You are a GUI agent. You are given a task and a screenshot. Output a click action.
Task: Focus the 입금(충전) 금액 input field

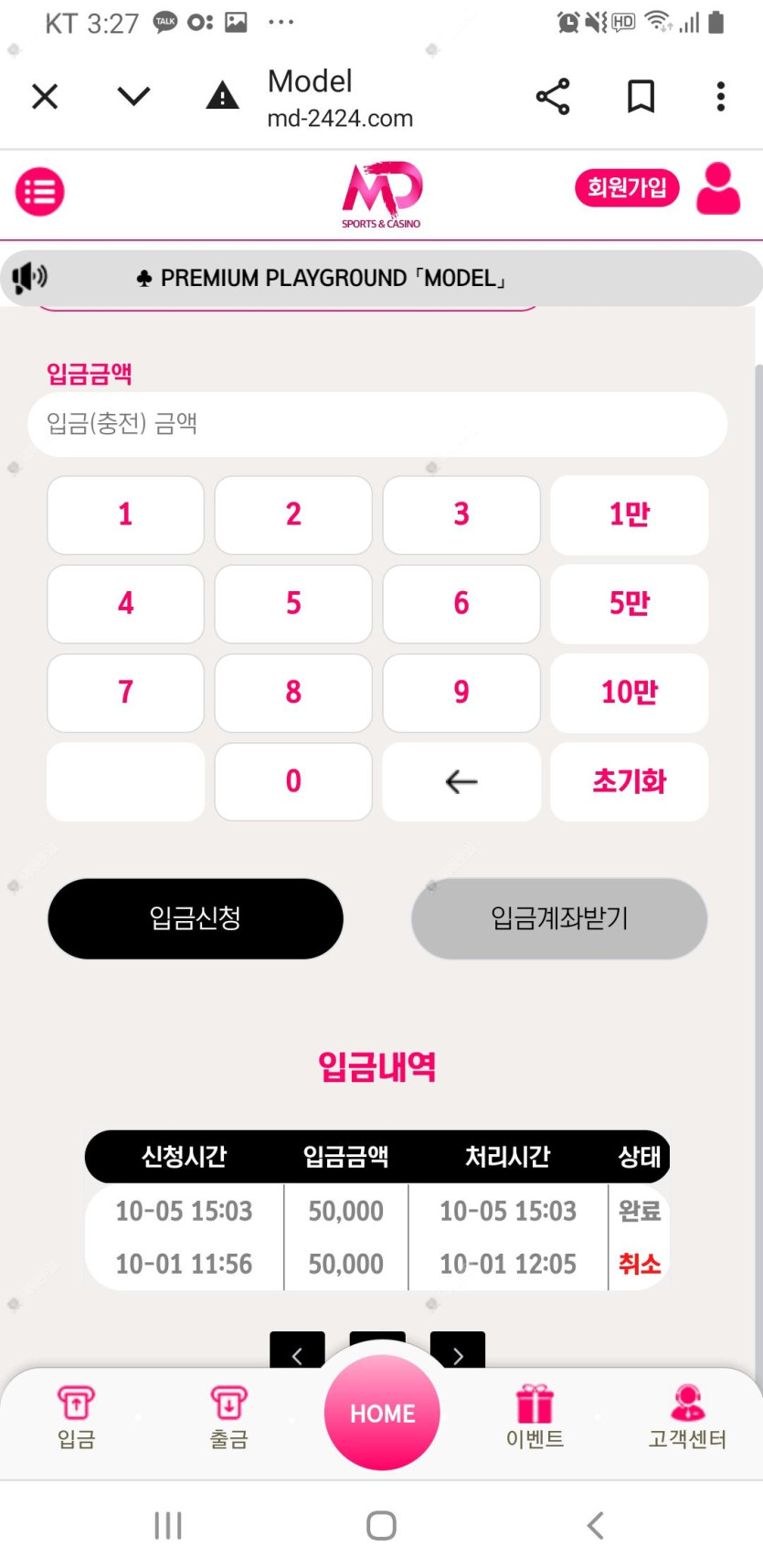click(x=377, y=424)
